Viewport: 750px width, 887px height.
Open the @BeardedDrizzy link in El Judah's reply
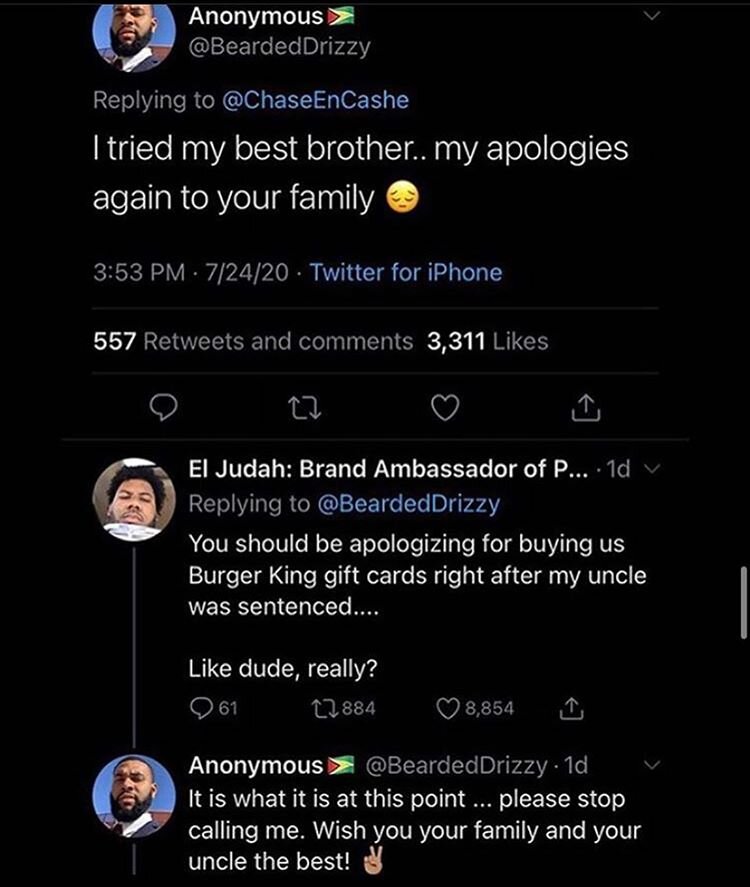[407, 504]
